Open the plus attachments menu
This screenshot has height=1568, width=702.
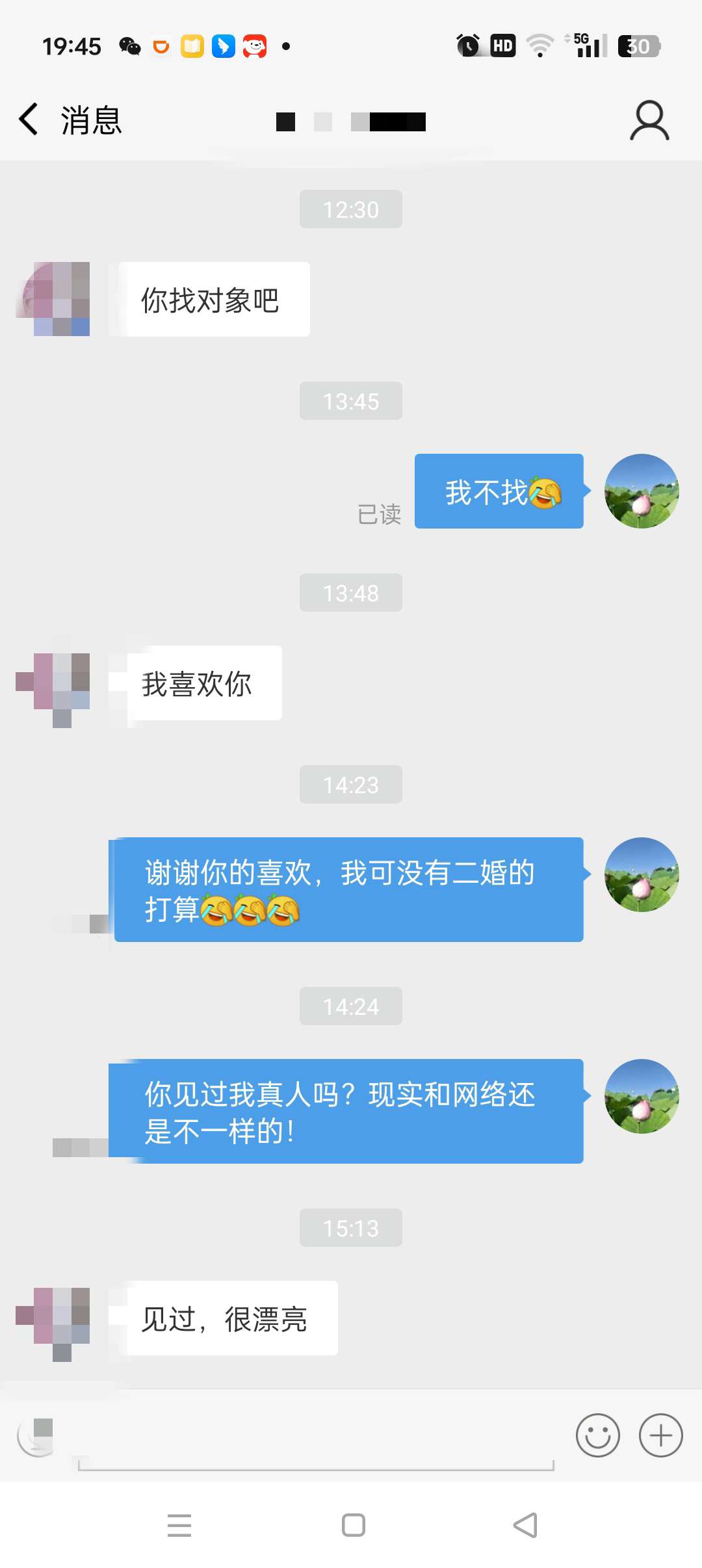660,1435
